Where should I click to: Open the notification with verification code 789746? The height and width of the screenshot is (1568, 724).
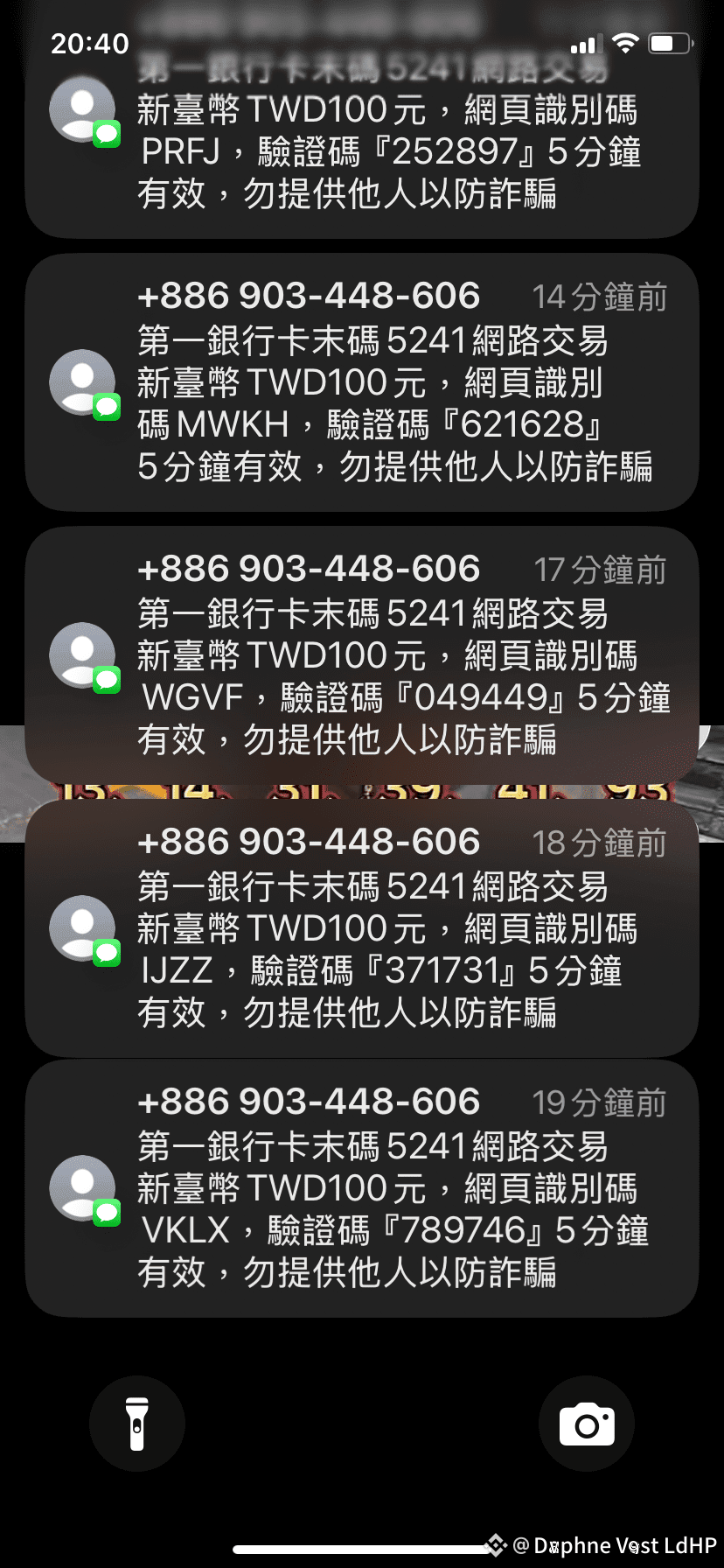coord(362,1190)
